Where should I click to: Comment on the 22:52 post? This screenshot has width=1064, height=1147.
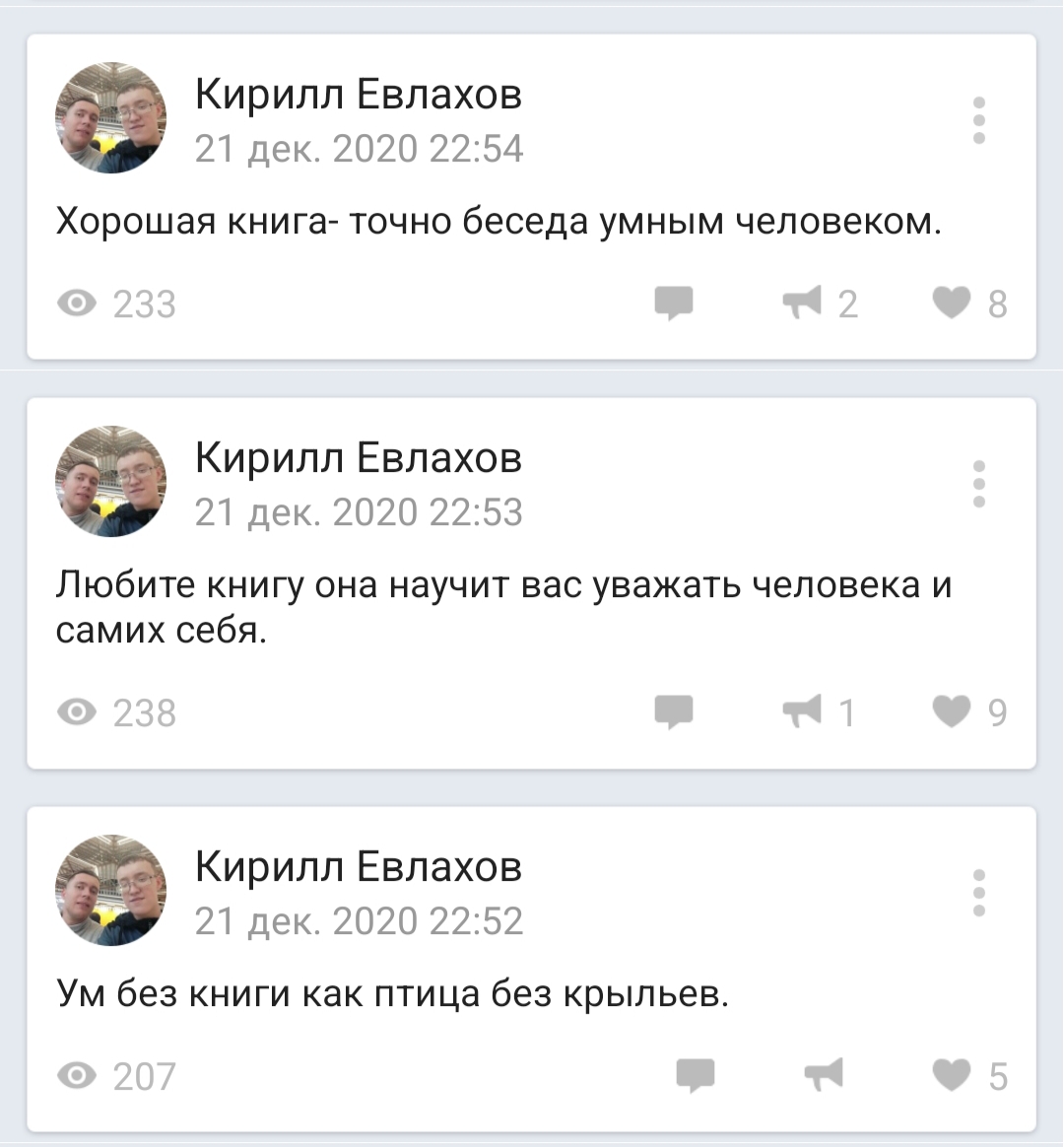coord(695,1075)
